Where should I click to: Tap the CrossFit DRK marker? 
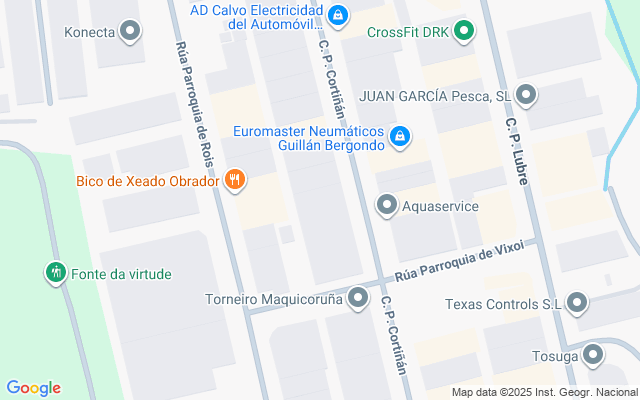point(463,32)
